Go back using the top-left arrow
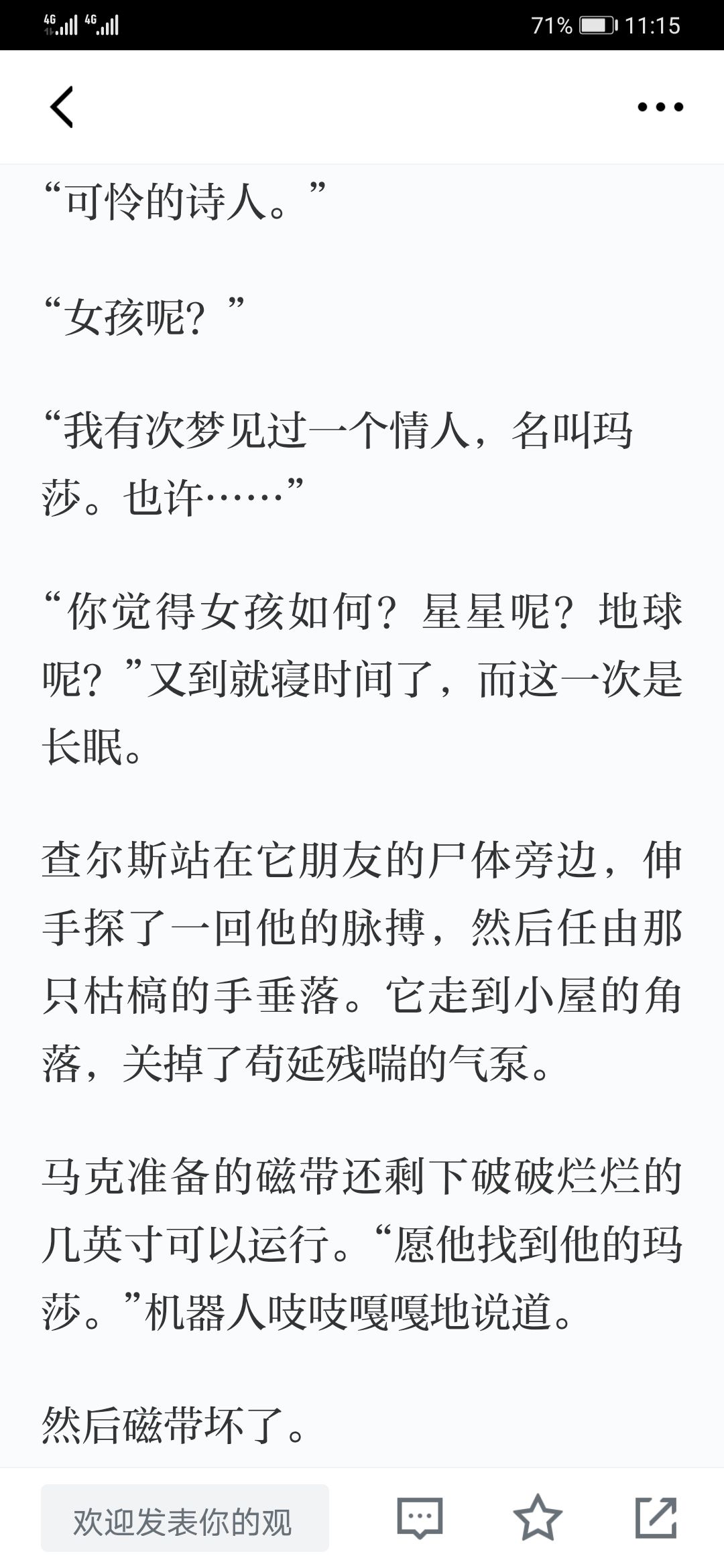The width and height of the screenshot is (724, 1568). pyautogui.click(x=61, y=107)
